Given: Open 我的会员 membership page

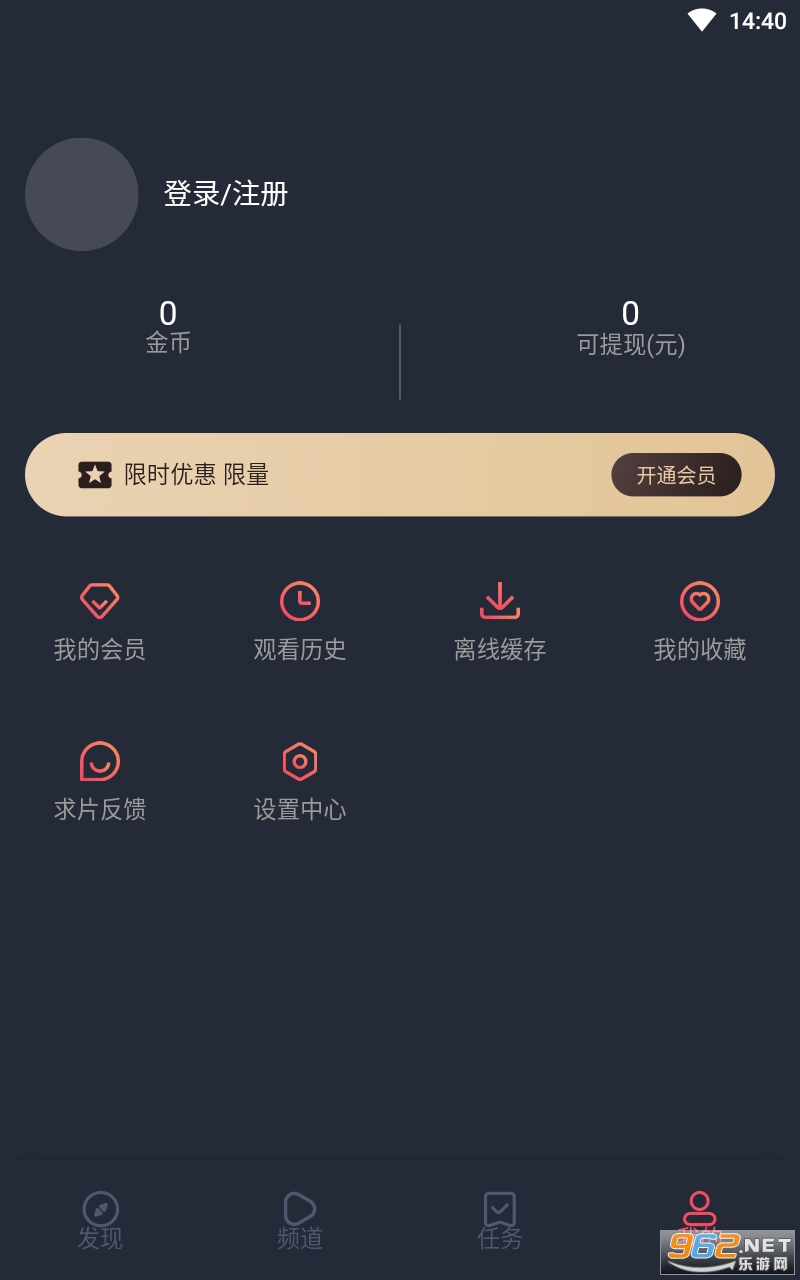Looking at the screenshot, I should click(x=100, y=622).
